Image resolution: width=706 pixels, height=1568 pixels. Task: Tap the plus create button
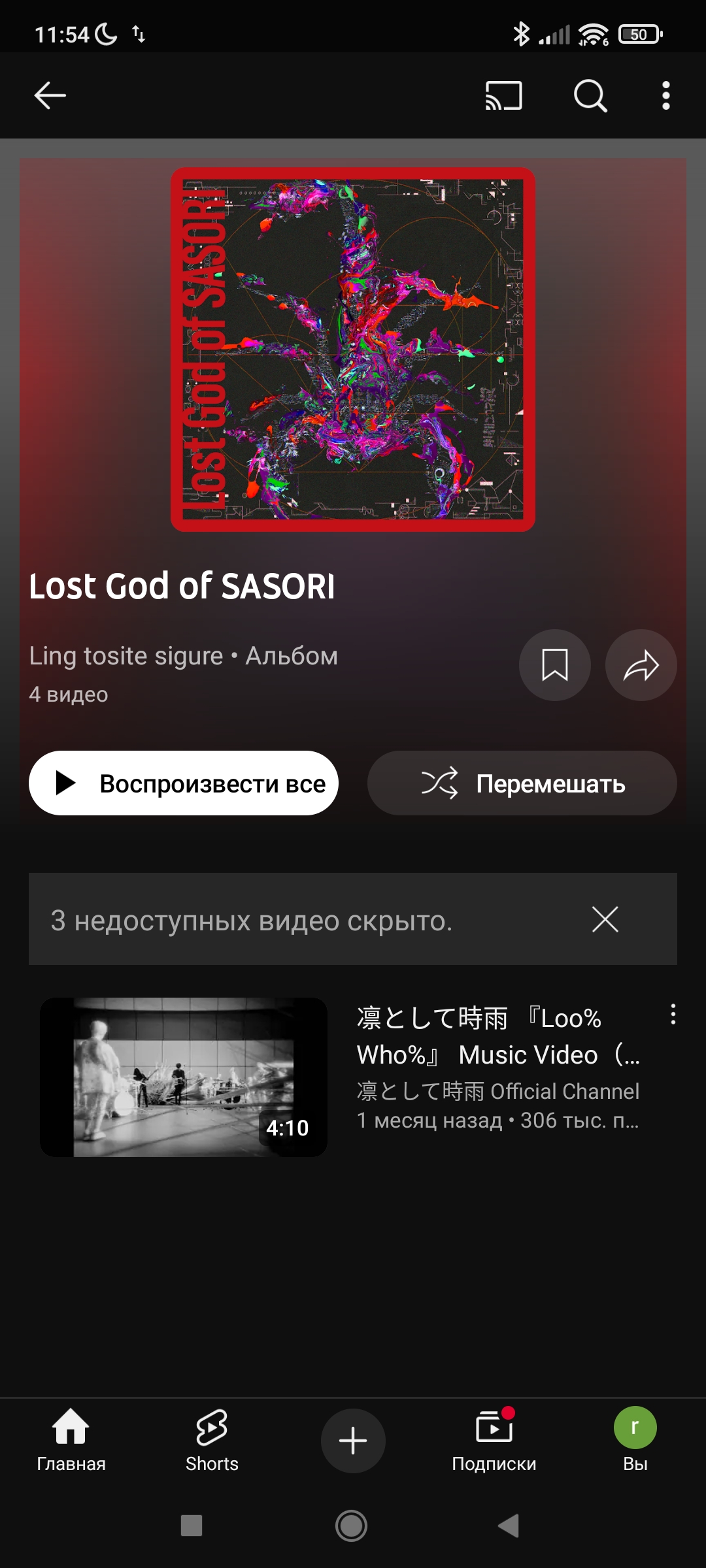(353, 1441)
